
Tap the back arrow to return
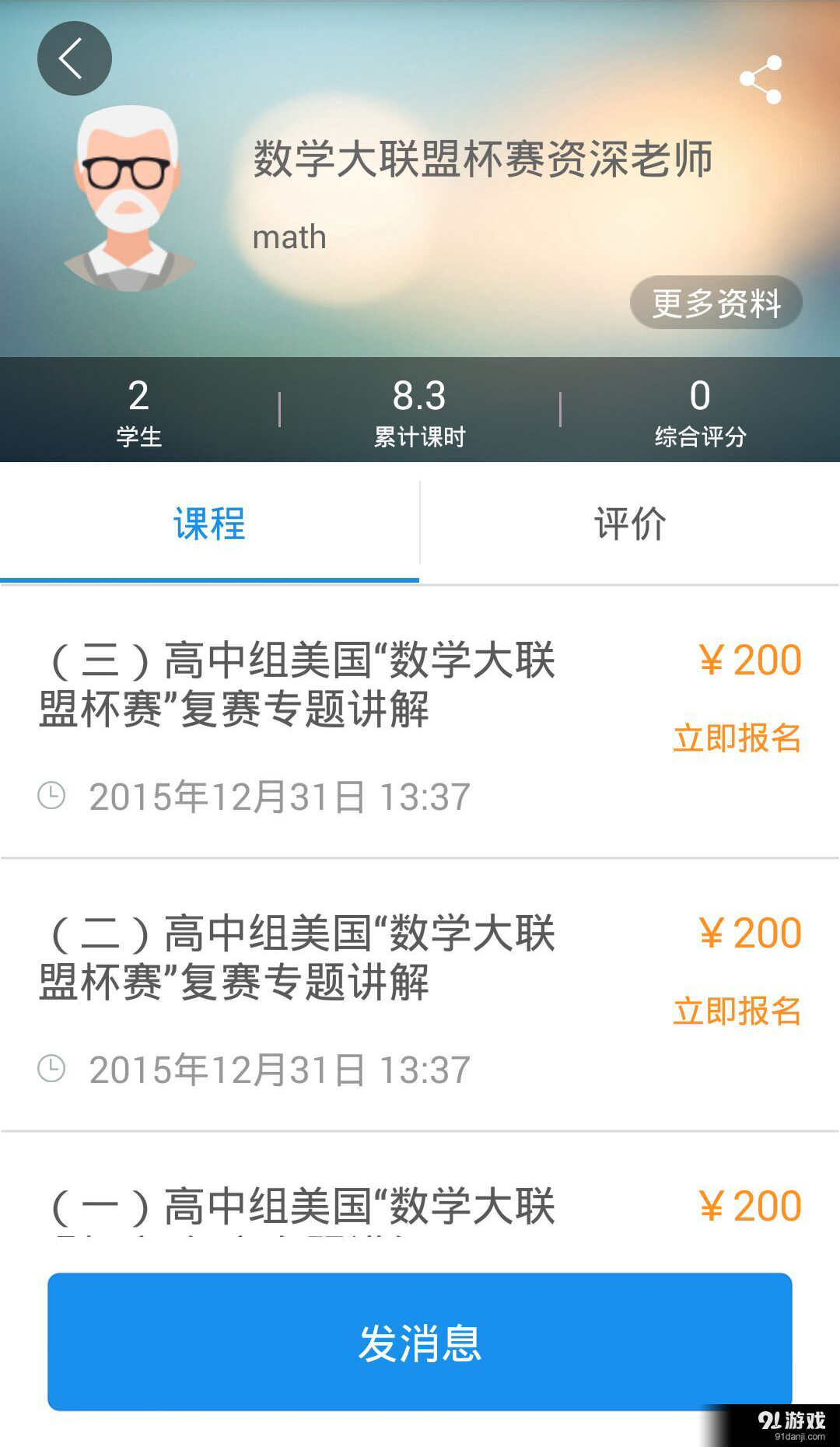point(74,58)
